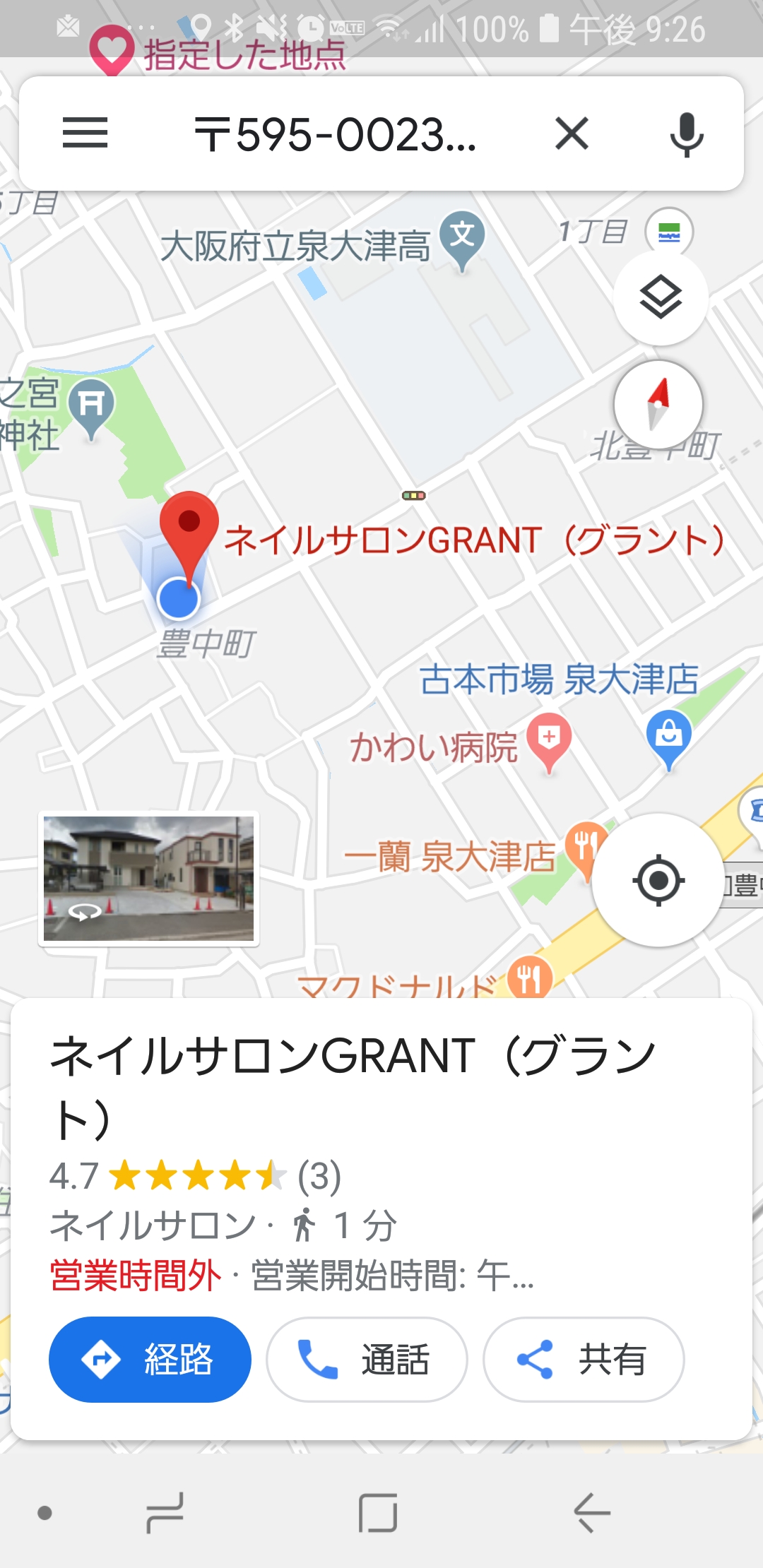The width and height of the screenshot is (763, 1568).
Task: Clear the search query
Action: (572, 133)
